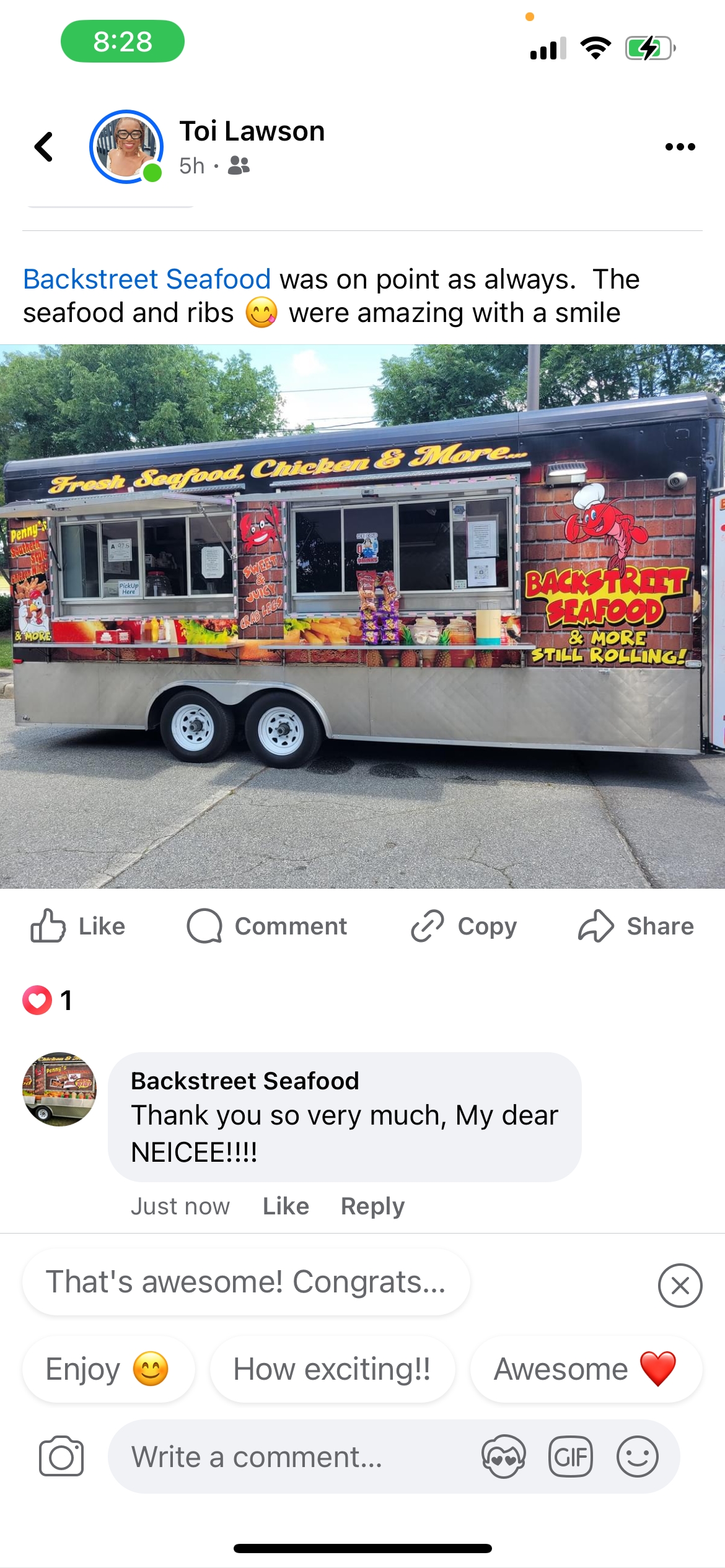Select "That's awesome! Congrats..." suggested reply

point(246,1282)
